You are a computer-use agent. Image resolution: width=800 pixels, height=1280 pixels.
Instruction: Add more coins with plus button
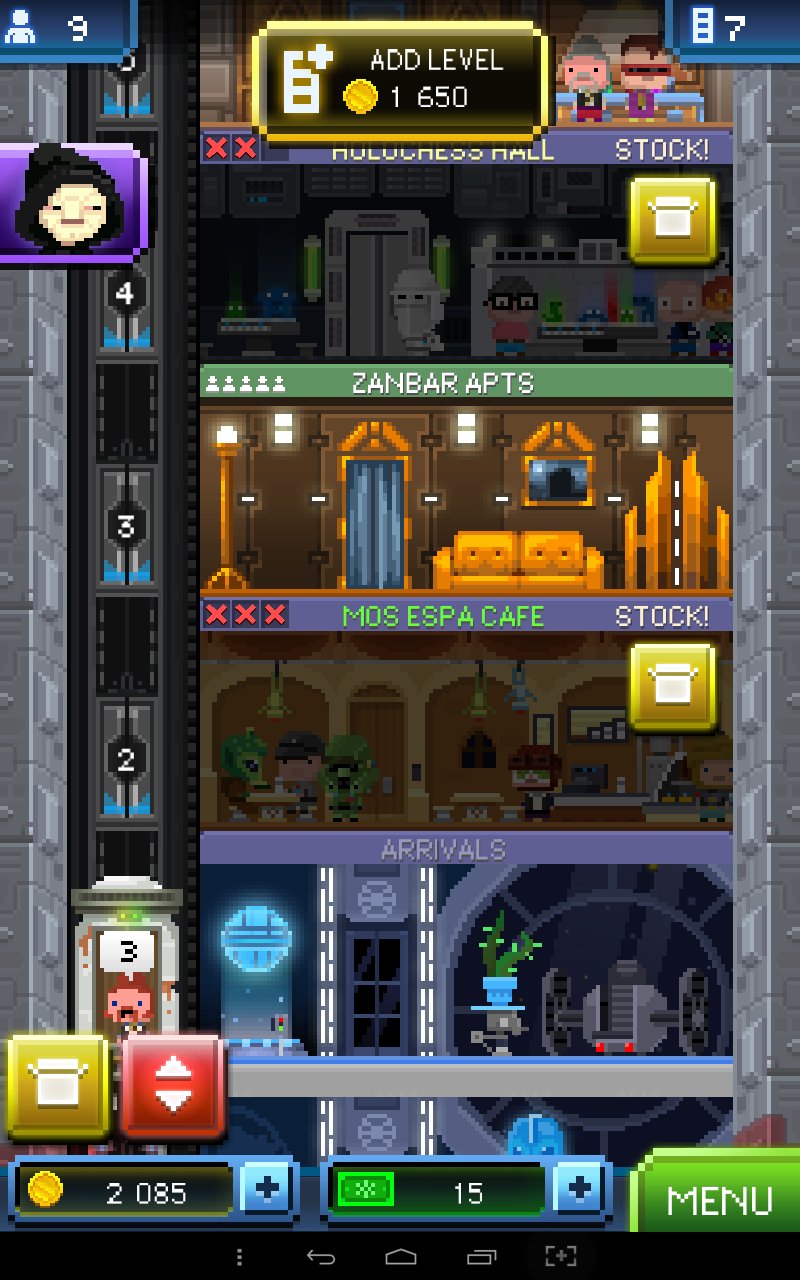[x=266, y=1190]
